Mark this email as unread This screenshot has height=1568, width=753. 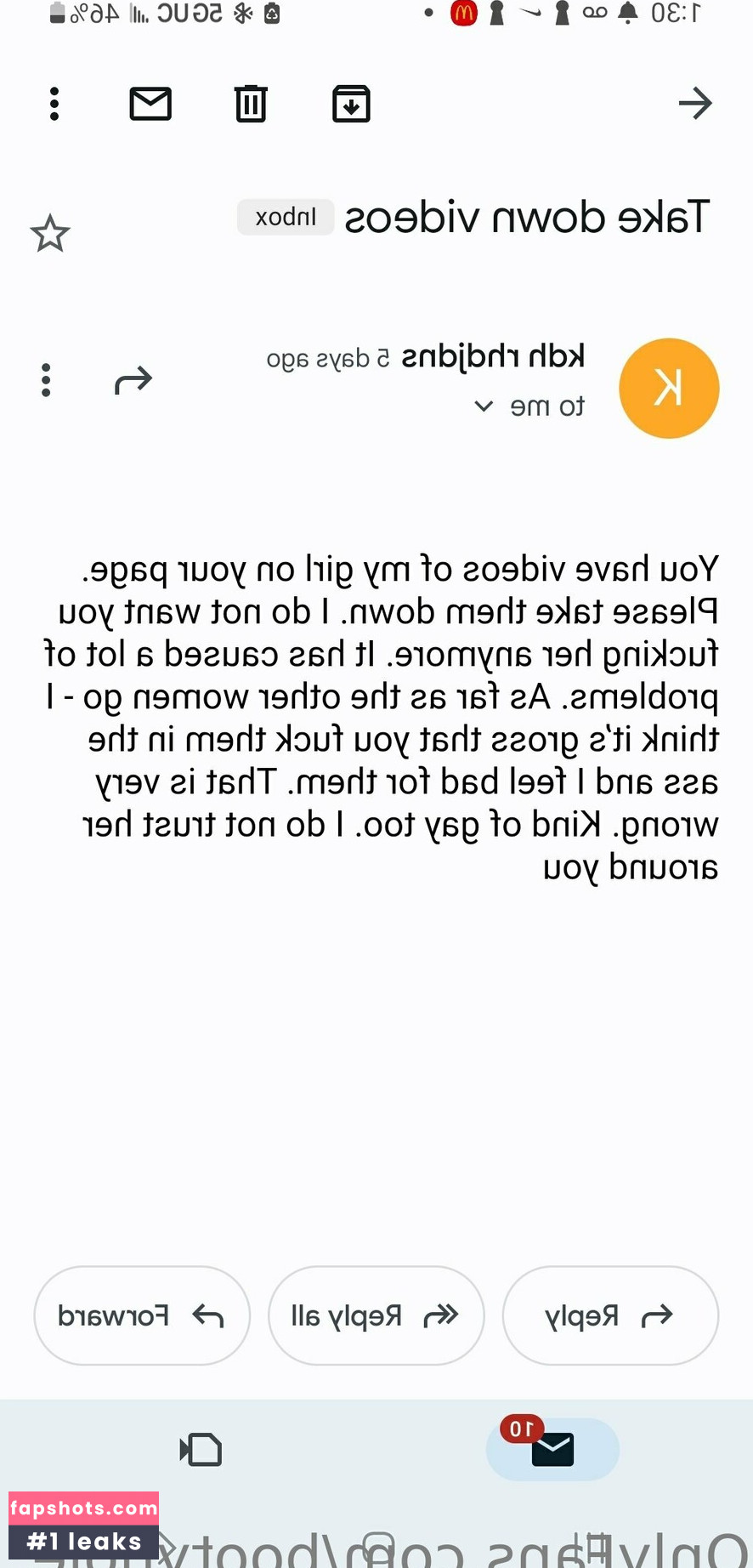(150, 104)
